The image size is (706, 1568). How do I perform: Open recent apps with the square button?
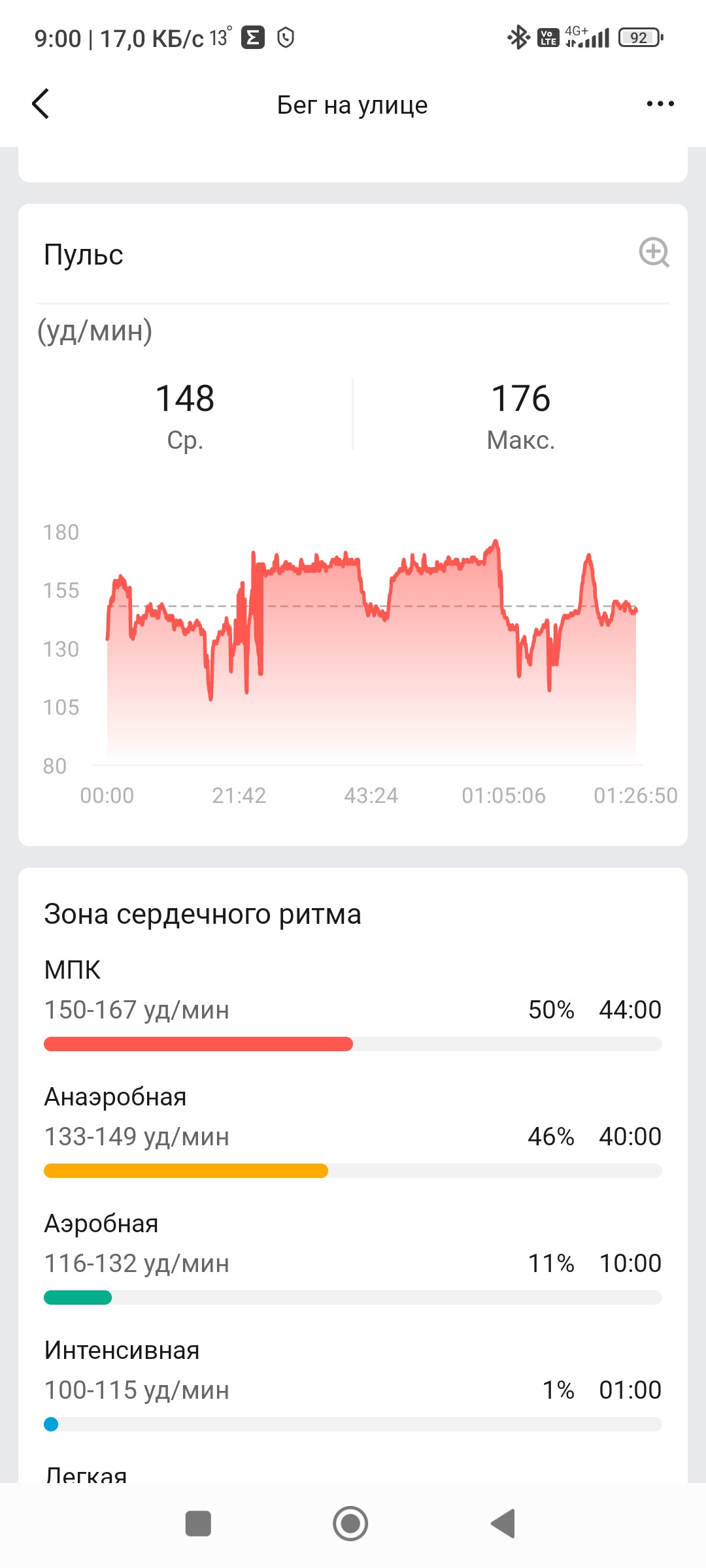[198, 1524]
